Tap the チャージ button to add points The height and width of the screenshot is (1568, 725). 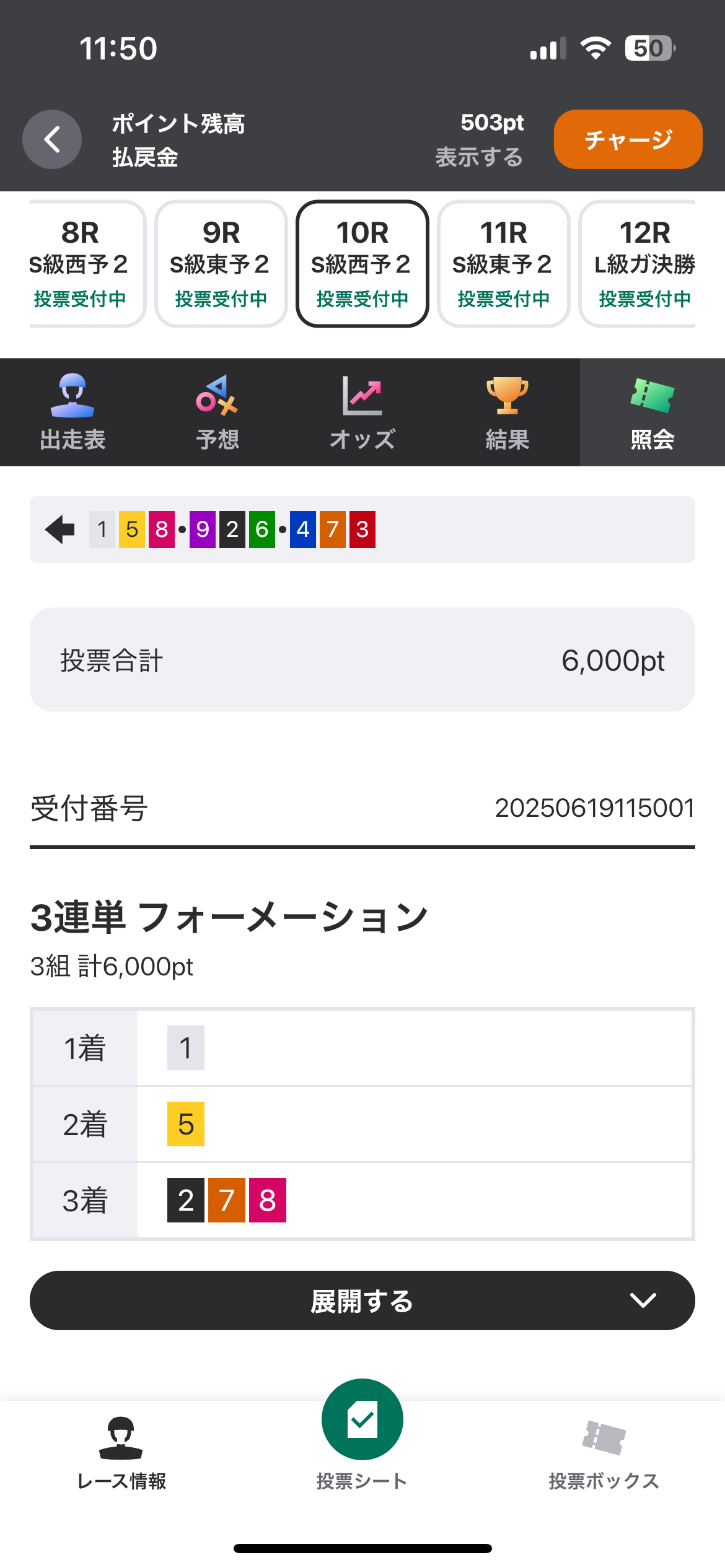point(628,139)
